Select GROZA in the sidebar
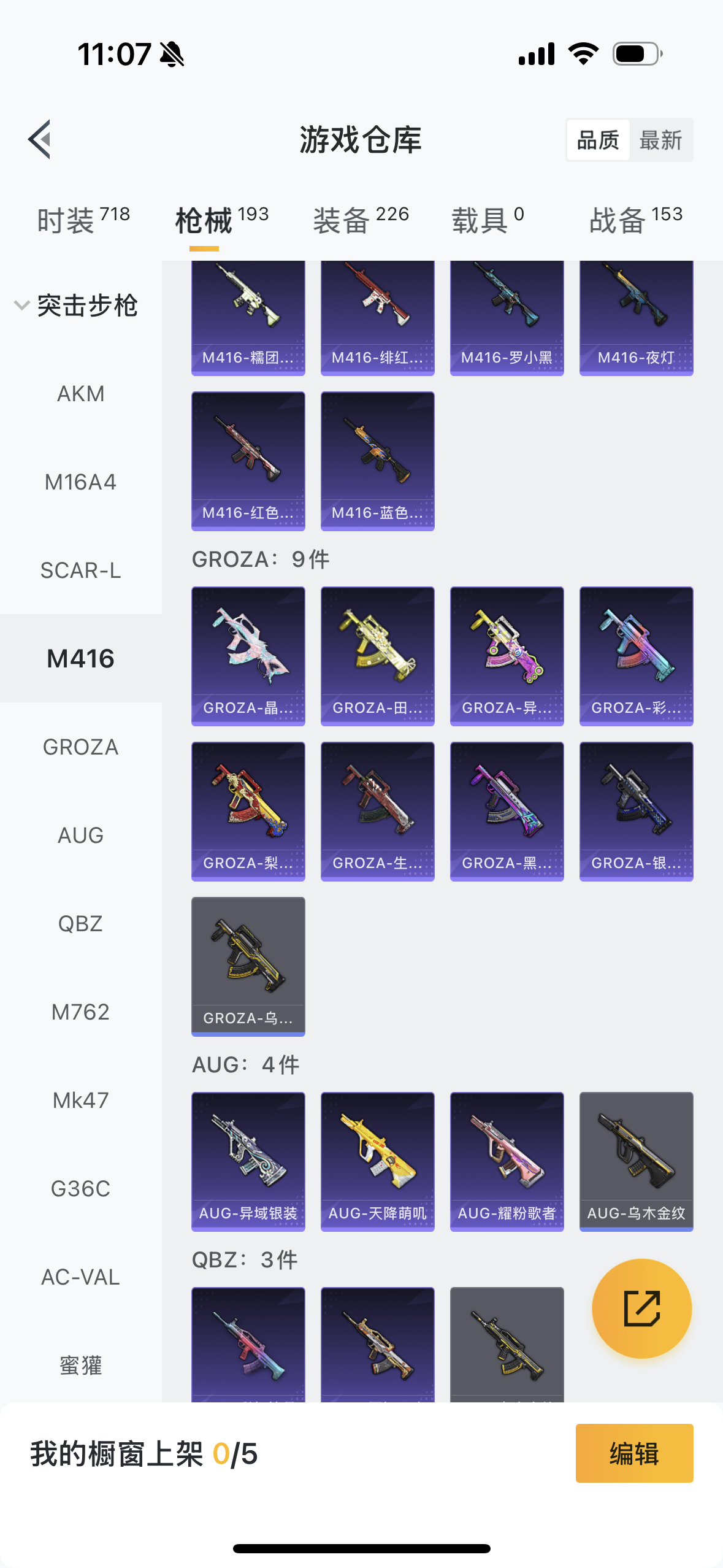The height and width of the screenshot is (1568, 723). click(x=81, y=747)
